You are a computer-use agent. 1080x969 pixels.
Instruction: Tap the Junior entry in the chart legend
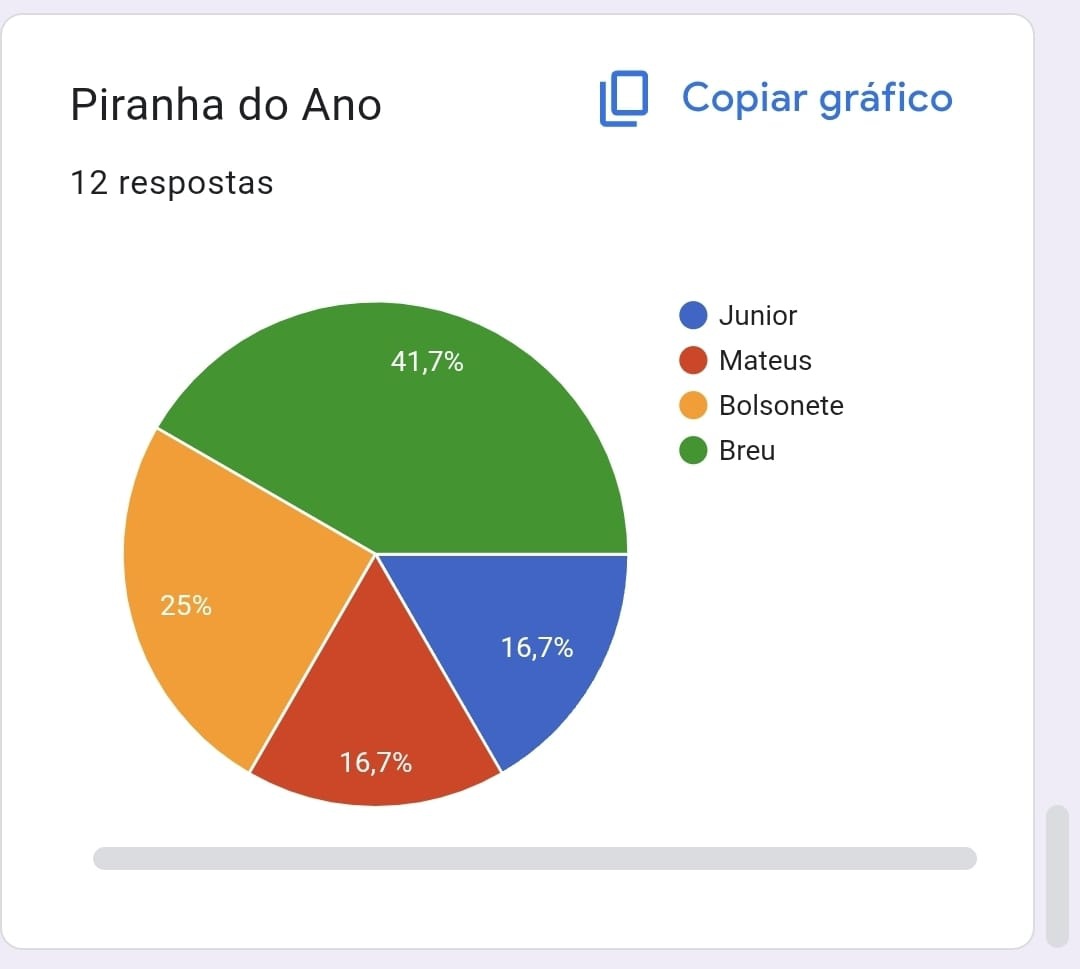point(738,315)
